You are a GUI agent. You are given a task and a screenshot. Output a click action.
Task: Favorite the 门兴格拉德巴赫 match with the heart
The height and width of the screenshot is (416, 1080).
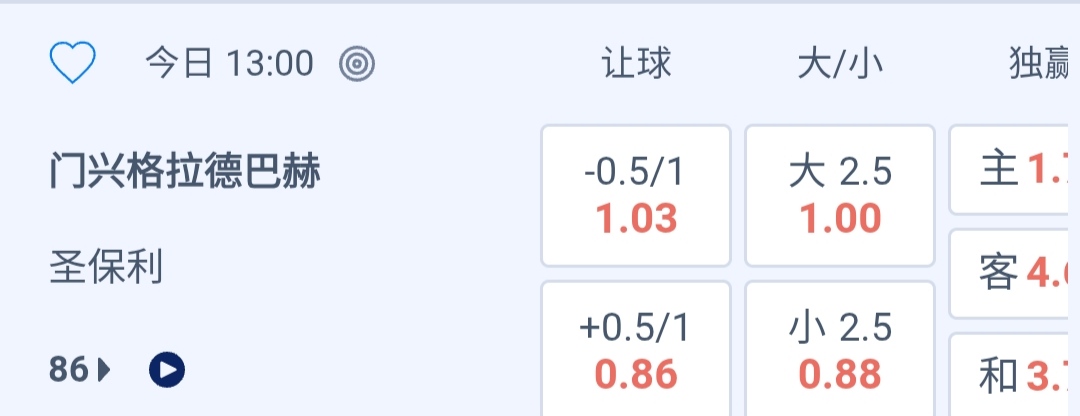pyautogui.click(x=72, y=64)
